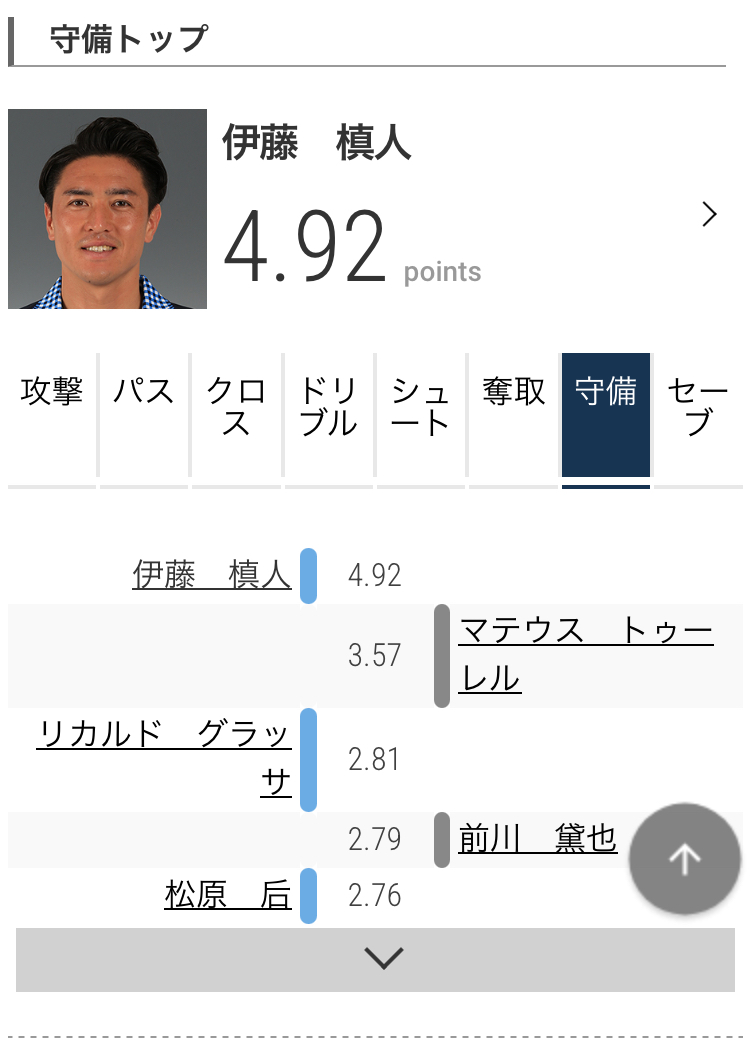This screenshot has height=1046, width=750.
Task: Tap the scroll-to-top arrow button
Action: tap(685, 859)
